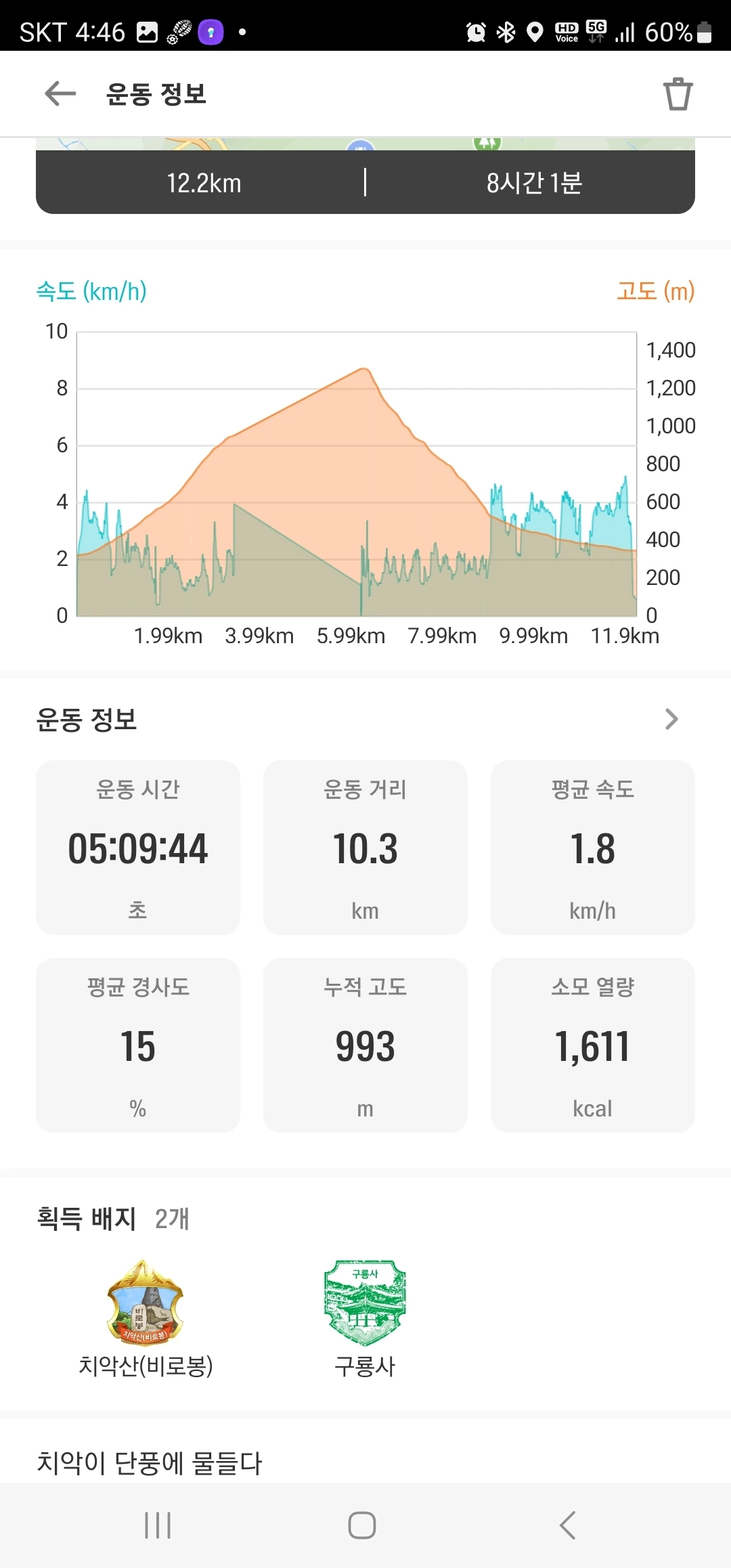Screen dimensions: 731x1568
Task: Delete this workout record with the trash icon
Action: tap(678, 94)
